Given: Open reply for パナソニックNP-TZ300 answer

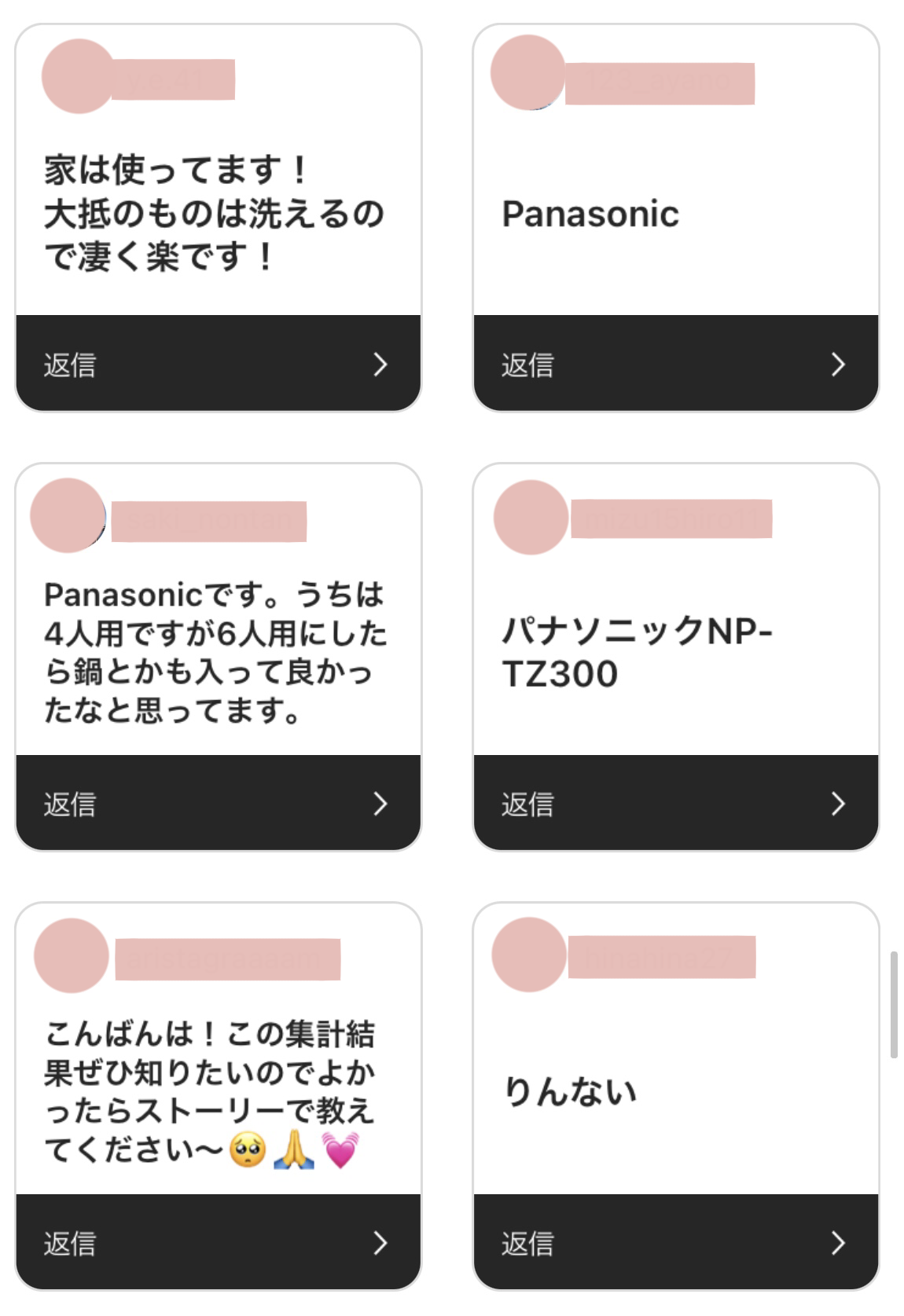Looking at the screenshot, I should point(675,803).
